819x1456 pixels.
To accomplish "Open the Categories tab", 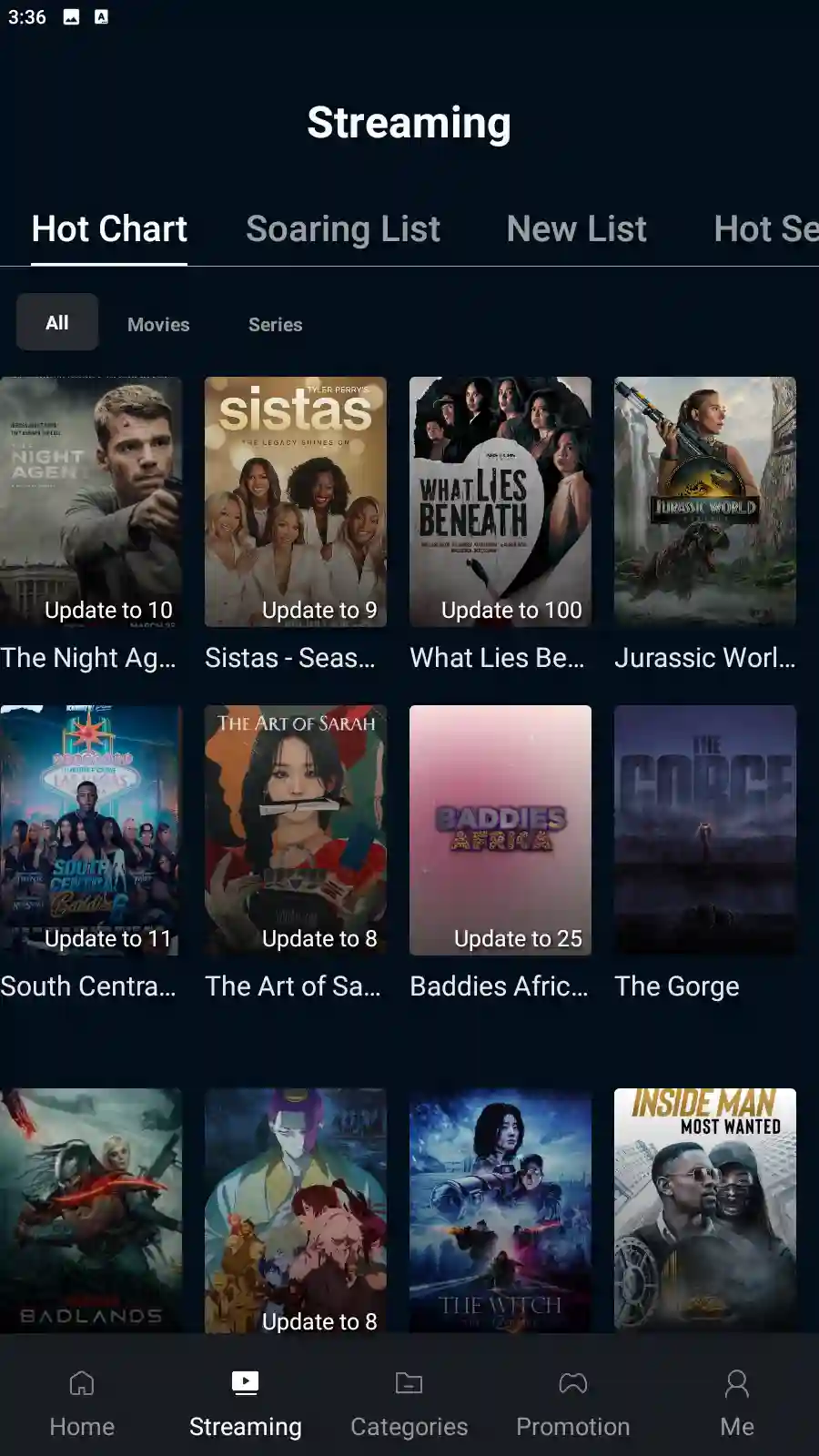I will click(x=409, y=1403).
